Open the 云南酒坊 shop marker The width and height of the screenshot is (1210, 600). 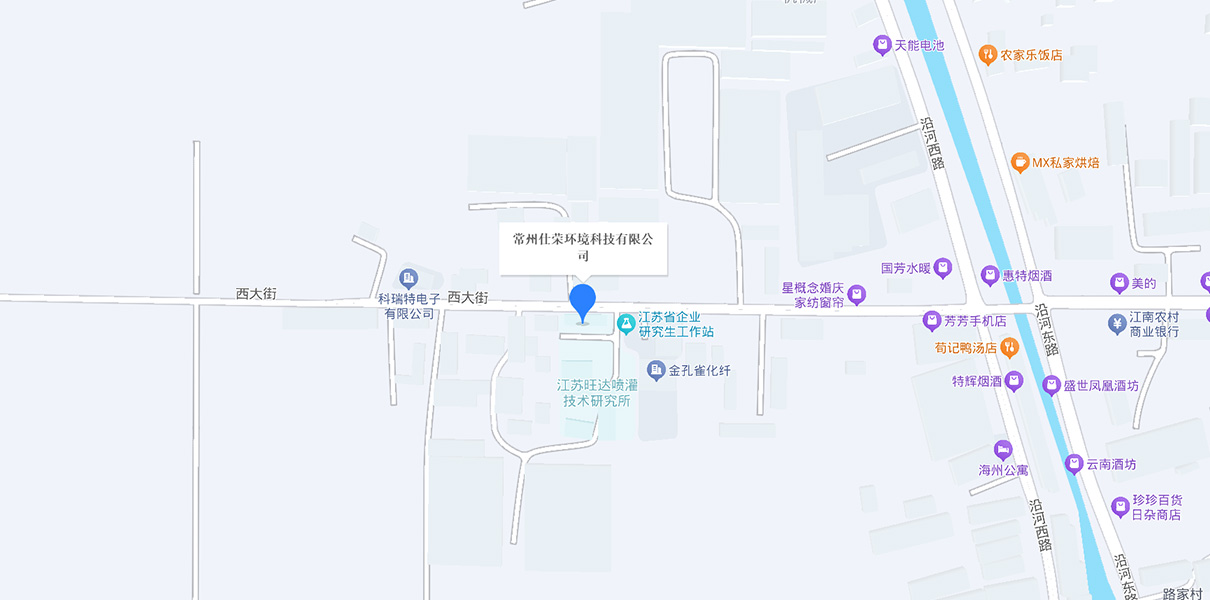[x=1074, y=464]
